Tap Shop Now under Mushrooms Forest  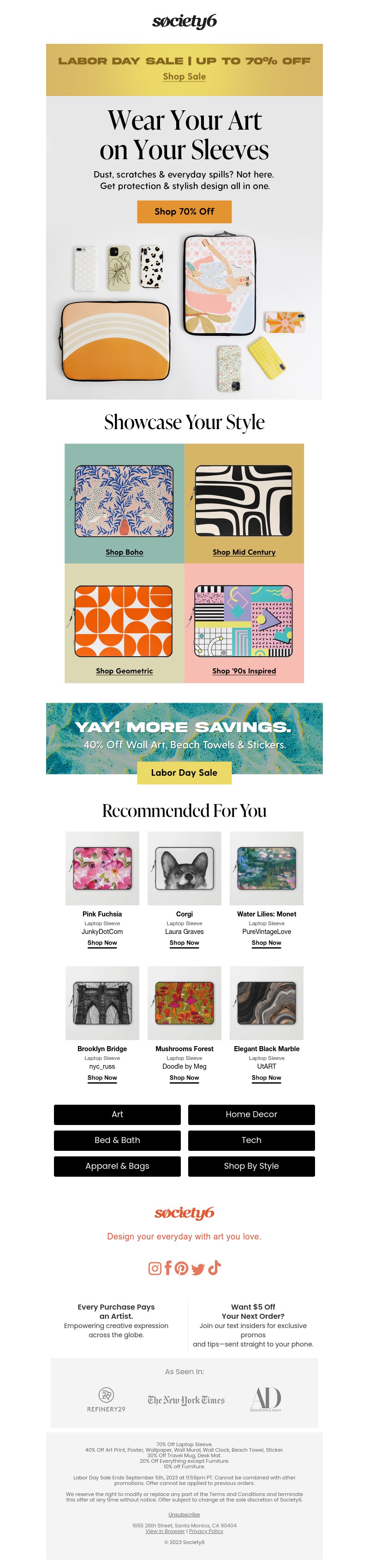[x=184, y=1077]
